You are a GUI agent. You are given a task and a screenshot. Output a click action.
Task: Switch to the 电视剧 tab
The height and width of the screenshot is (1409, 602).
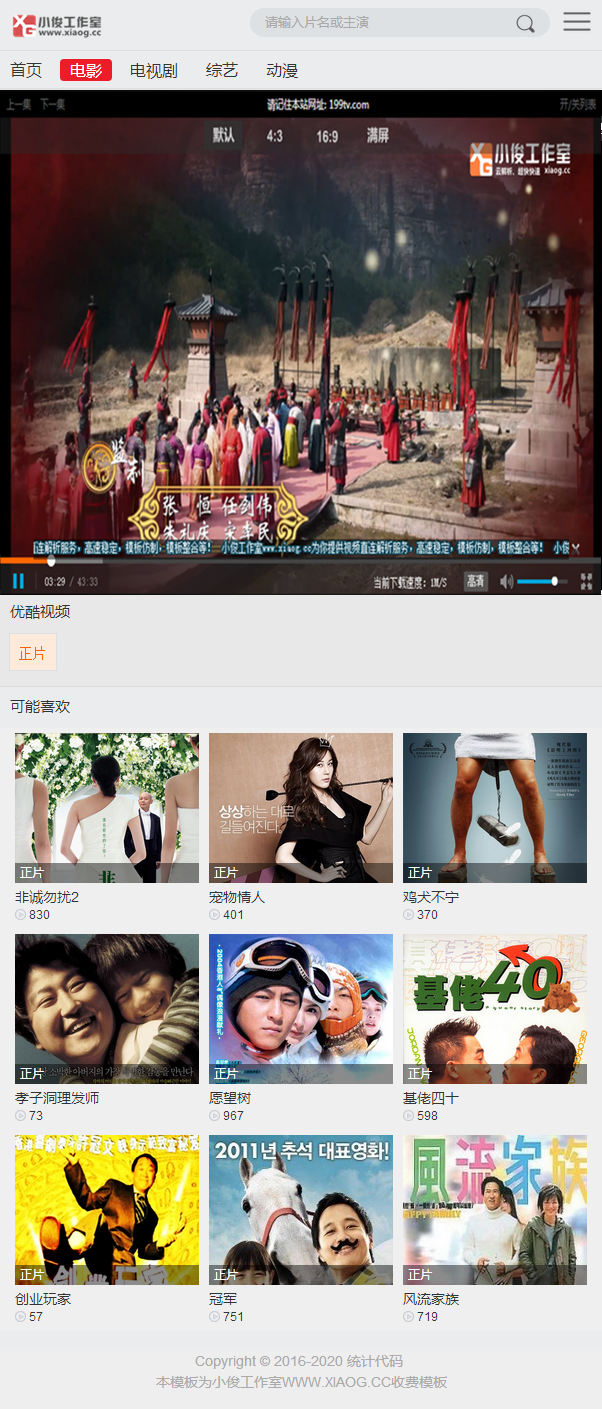tap(153, 70)
